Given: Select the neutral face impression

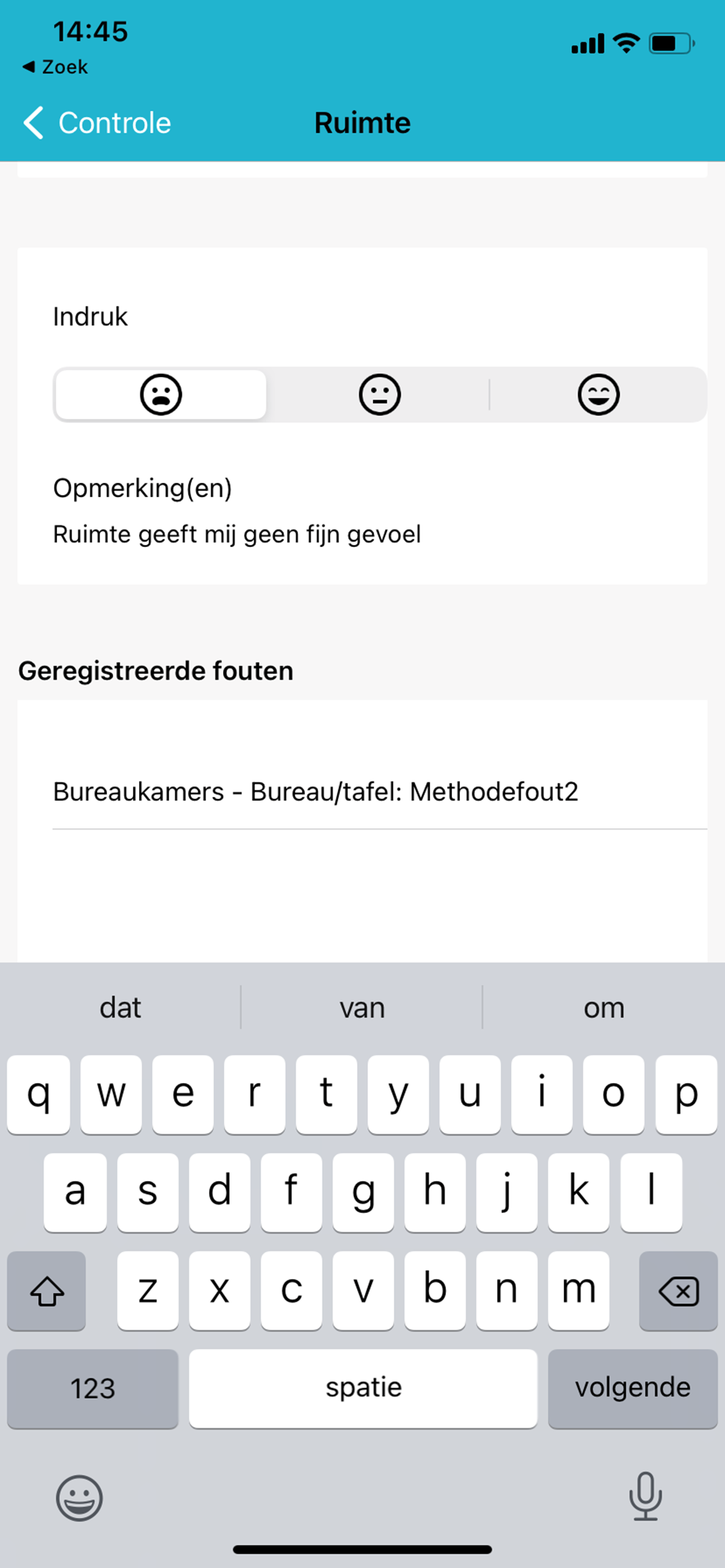Looking at the screenshot, I should (x=379, y=394).
